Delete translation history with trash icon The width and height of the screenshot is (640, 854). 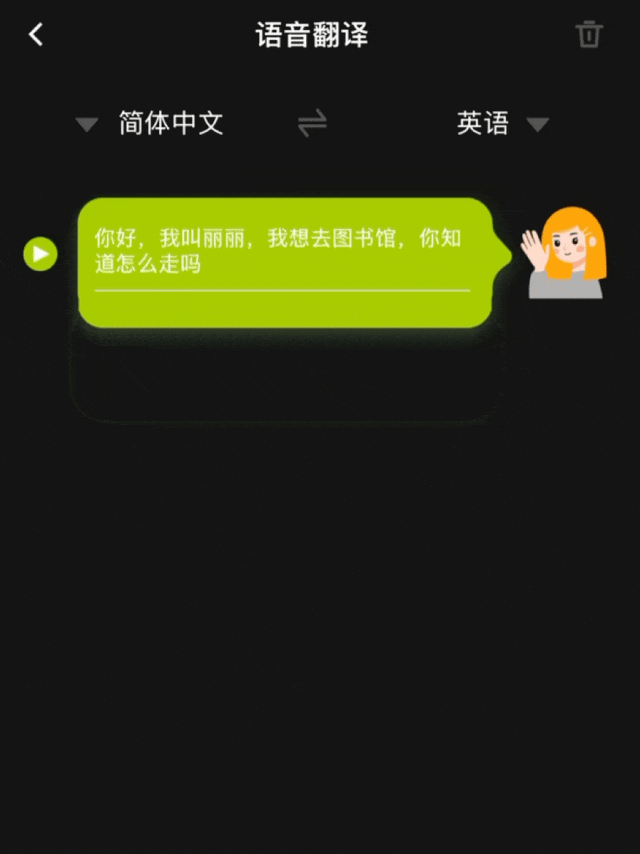click(589, 35)
